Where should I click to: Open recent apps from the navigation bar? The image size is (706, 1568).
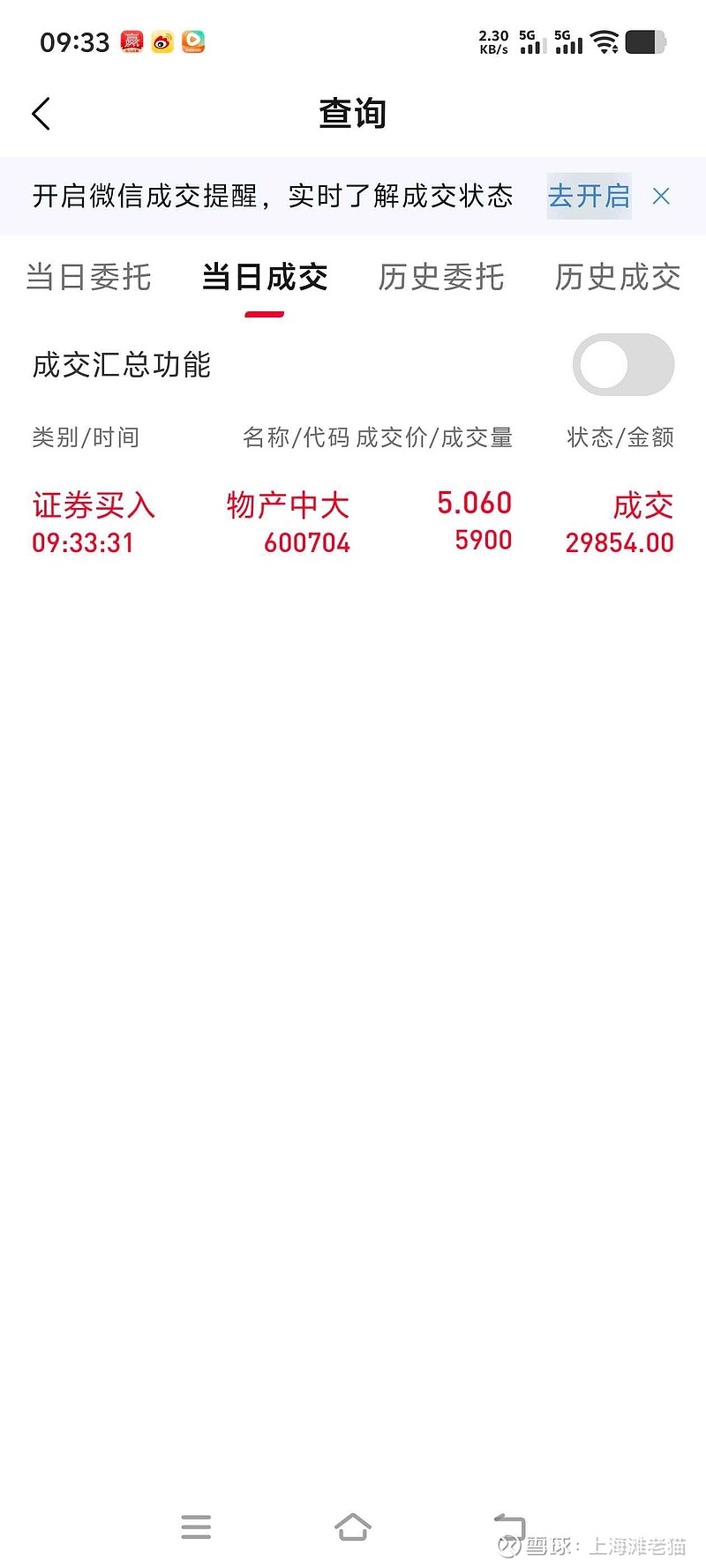pos(196,1527)
